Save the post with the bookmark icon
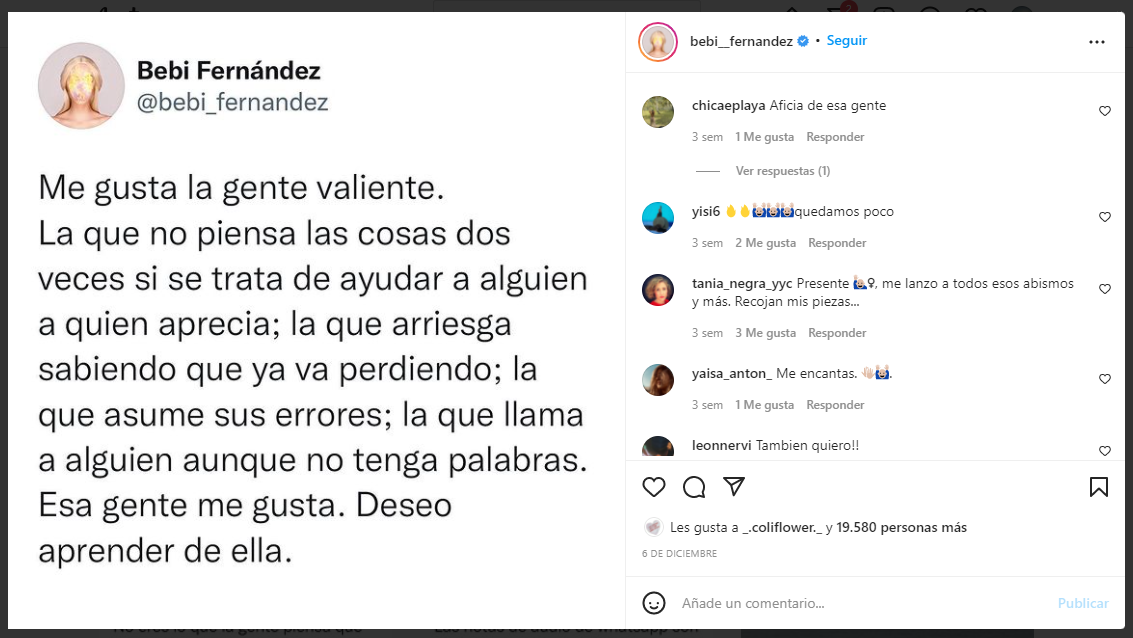1133x638 pixels. 1098,487
